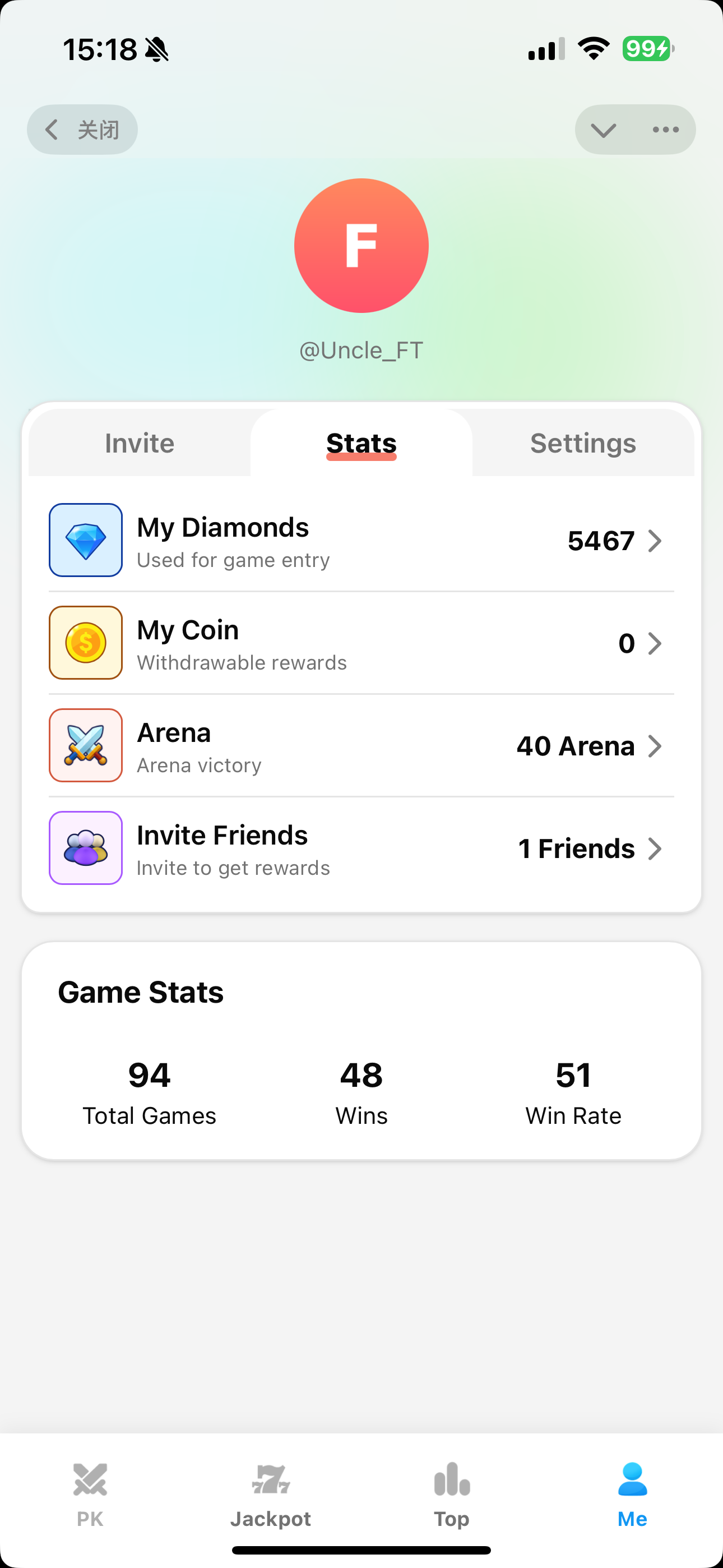Viewport: 723px width, 1568px height.
Task: Tap the My Coin gold coin icon
Action: point(85,643)
